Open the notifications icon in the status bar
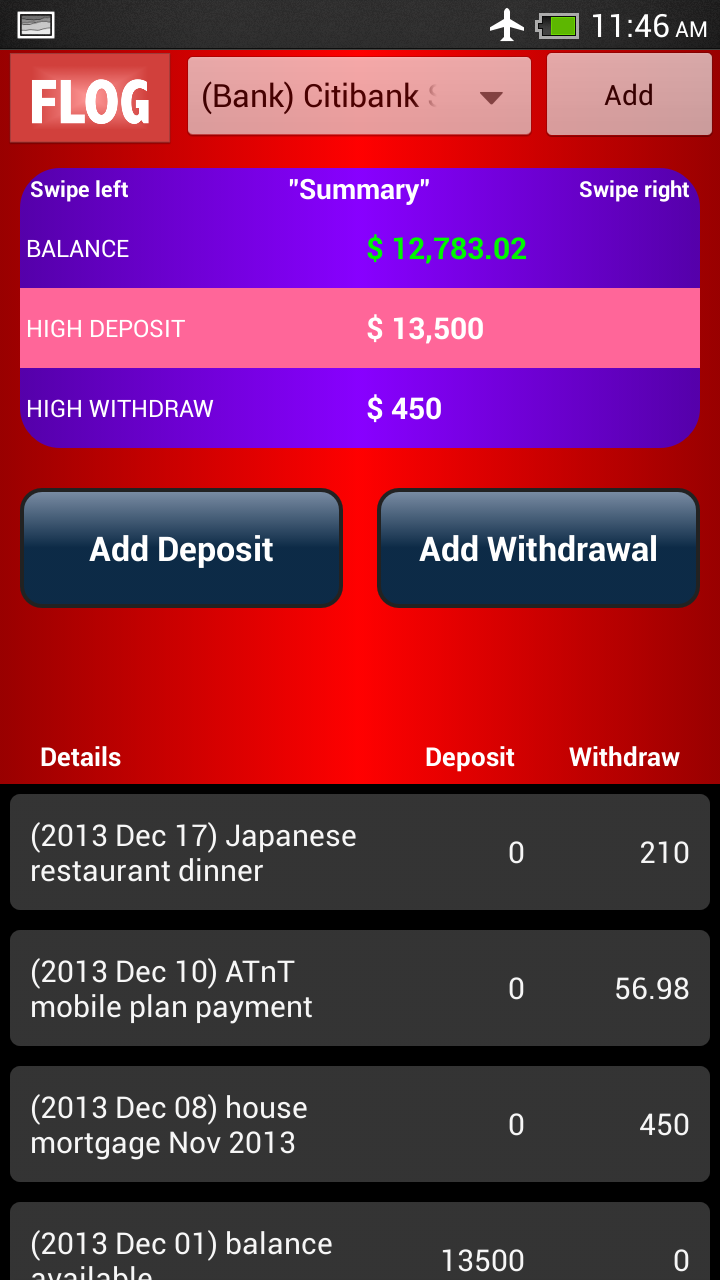 [x=34, y=25]
